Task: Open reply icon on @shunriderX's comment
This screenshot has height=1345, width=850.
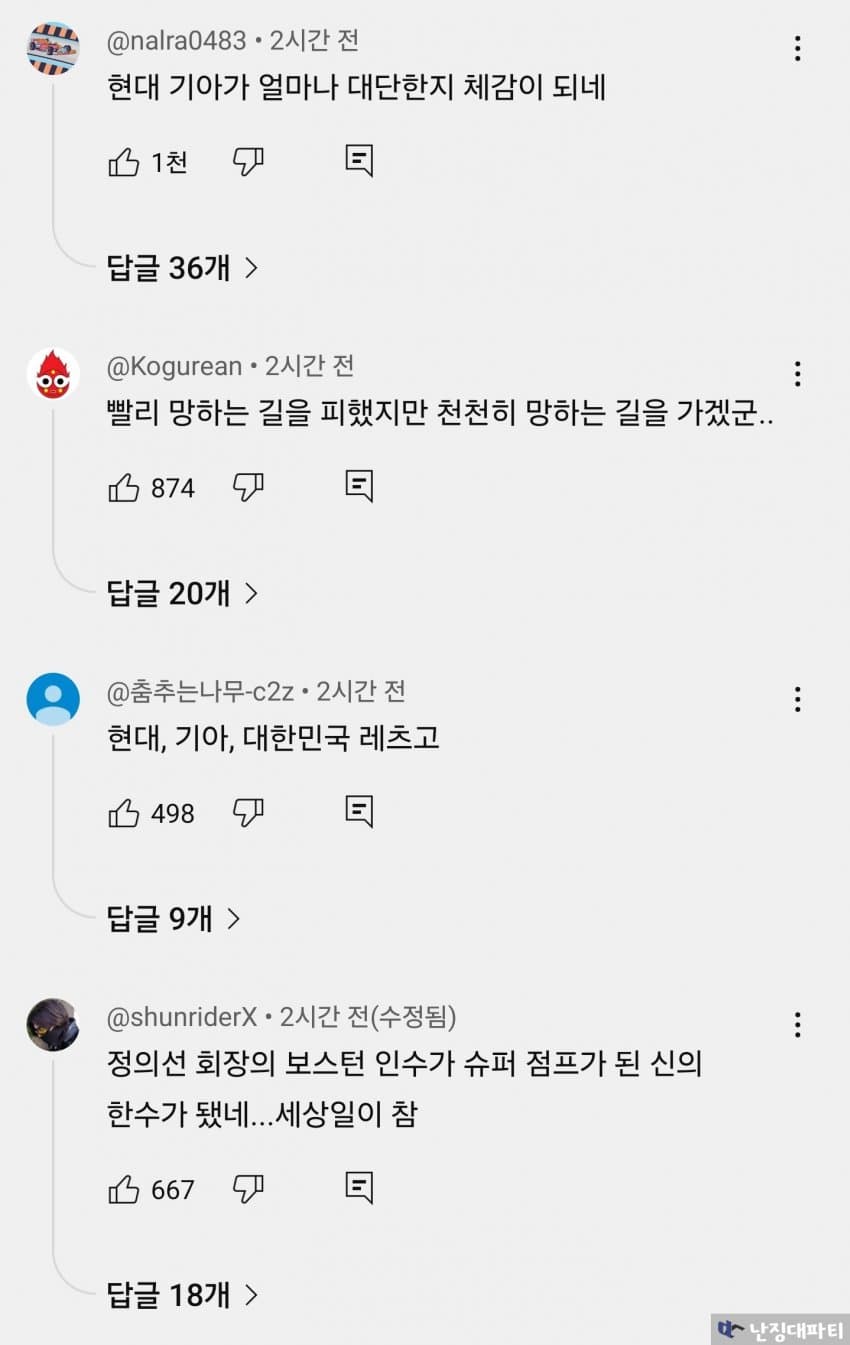Action: click(x=358, y=1188)
